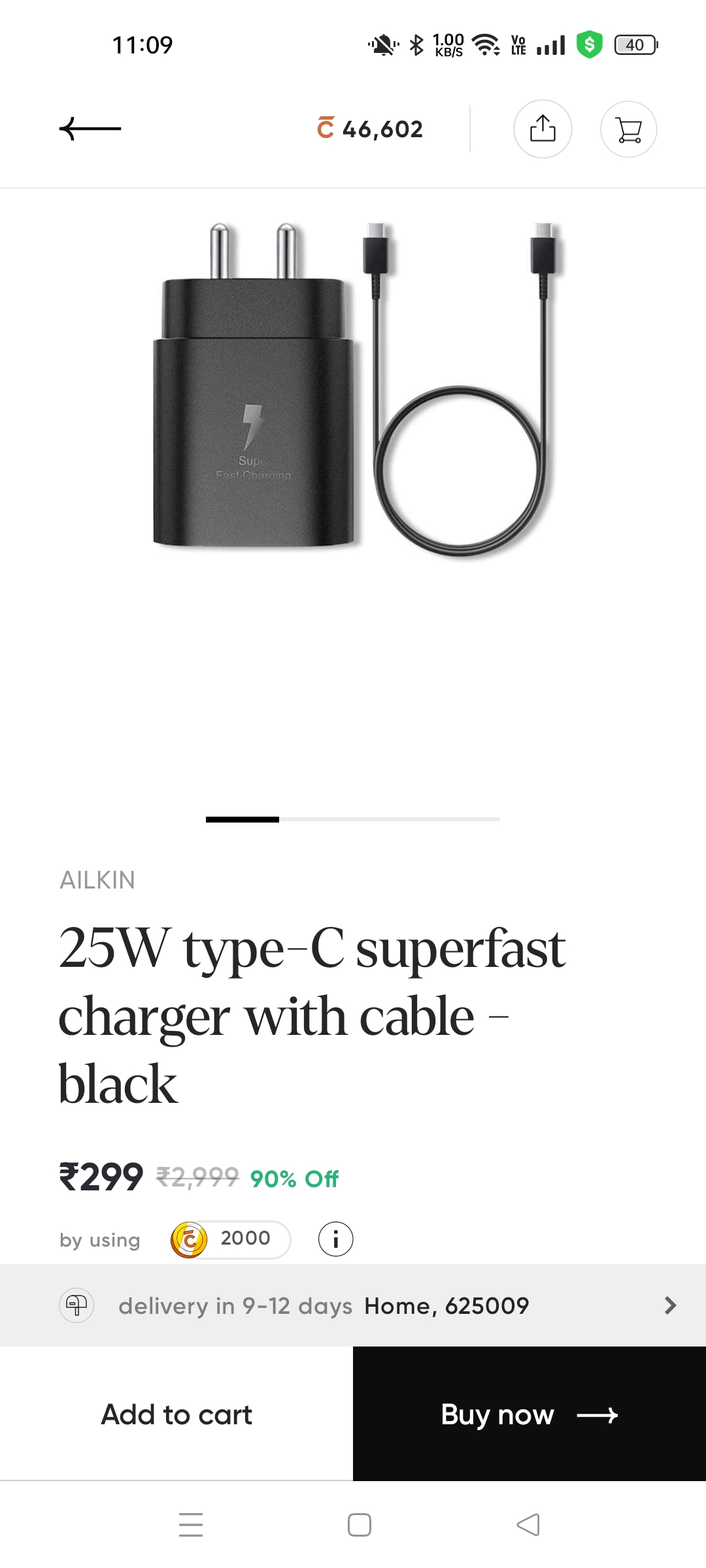Tap the 2000 coins chip
This screenshot has height=1568, width=706.
231,1239
